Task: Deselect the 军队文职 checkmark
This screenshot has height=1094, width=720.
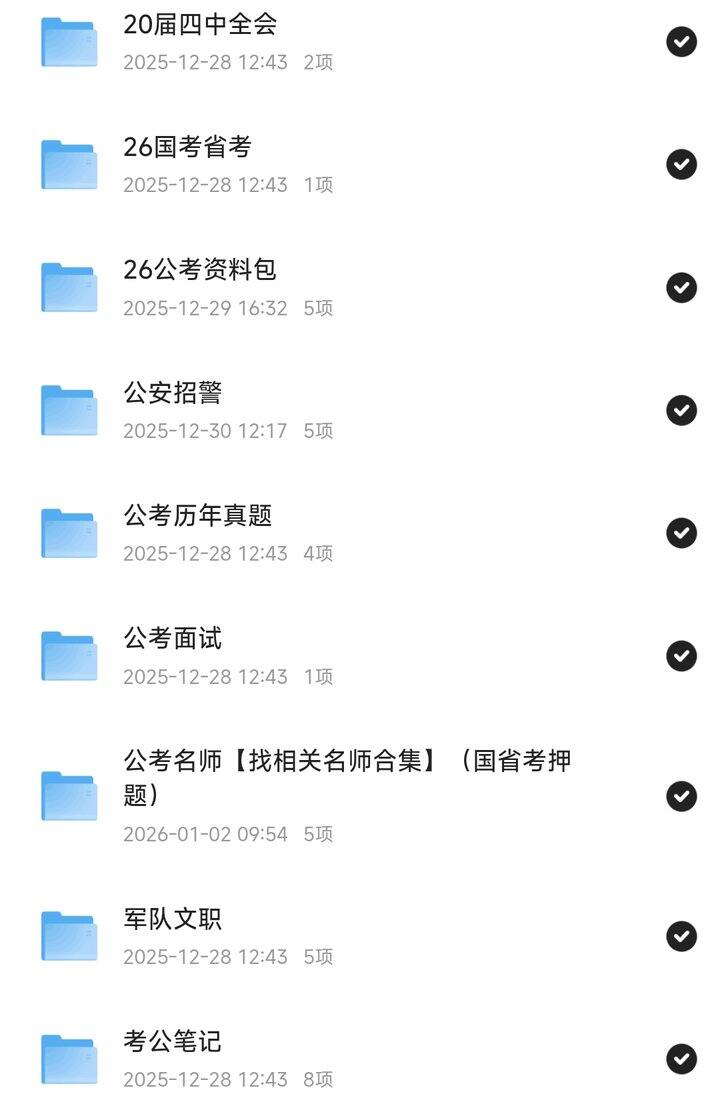Action: pos(681,937)
